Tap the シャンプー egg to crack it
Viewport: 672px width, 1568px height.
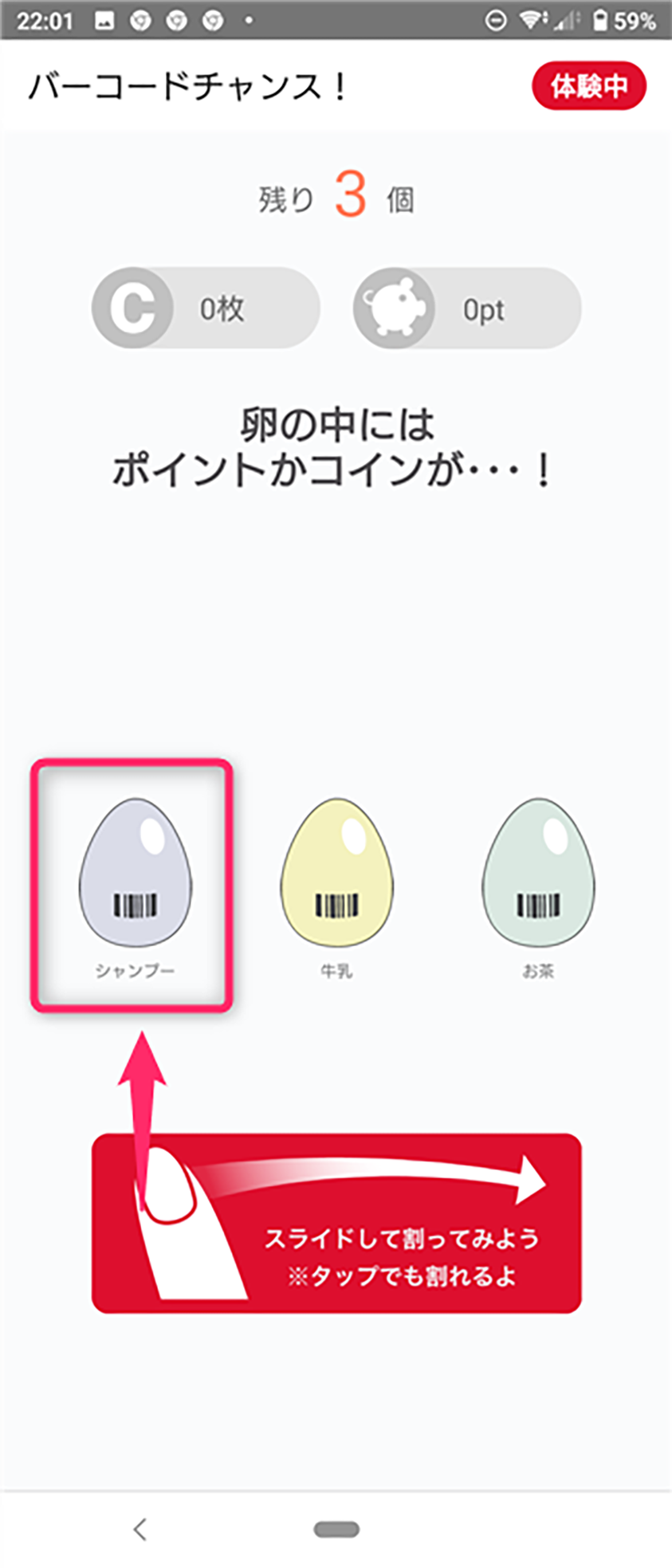(x=135, y=873)
